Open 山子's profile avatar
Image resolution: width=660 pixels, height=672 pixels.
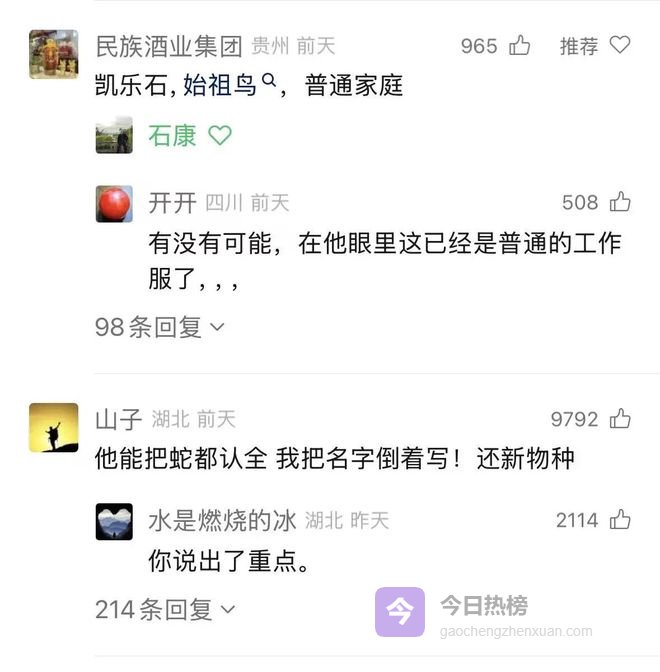(x=54, y=427)
